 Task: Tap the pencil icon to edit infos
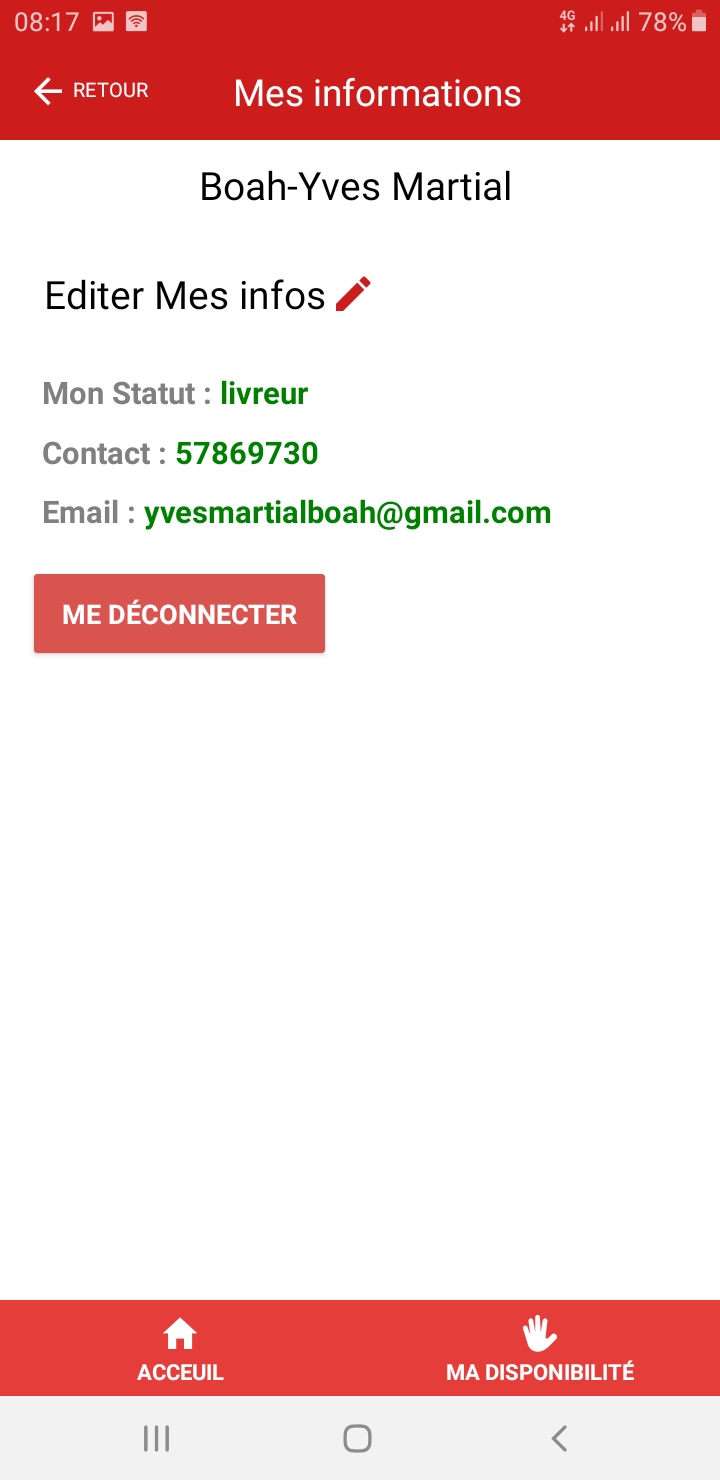tap(353, 295)
